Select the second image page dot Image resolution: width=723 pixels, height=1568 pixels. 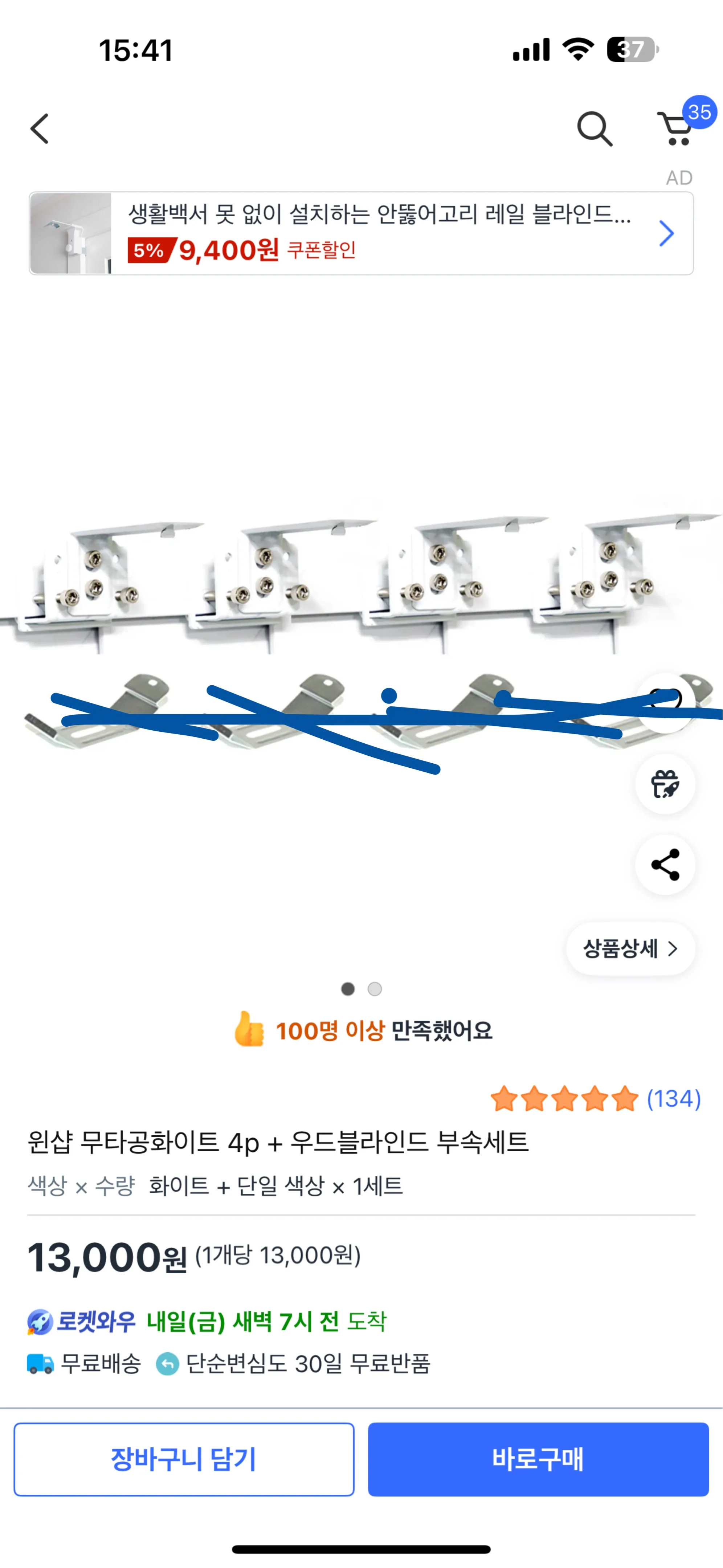pyautogui.click(x=375, y=988)
